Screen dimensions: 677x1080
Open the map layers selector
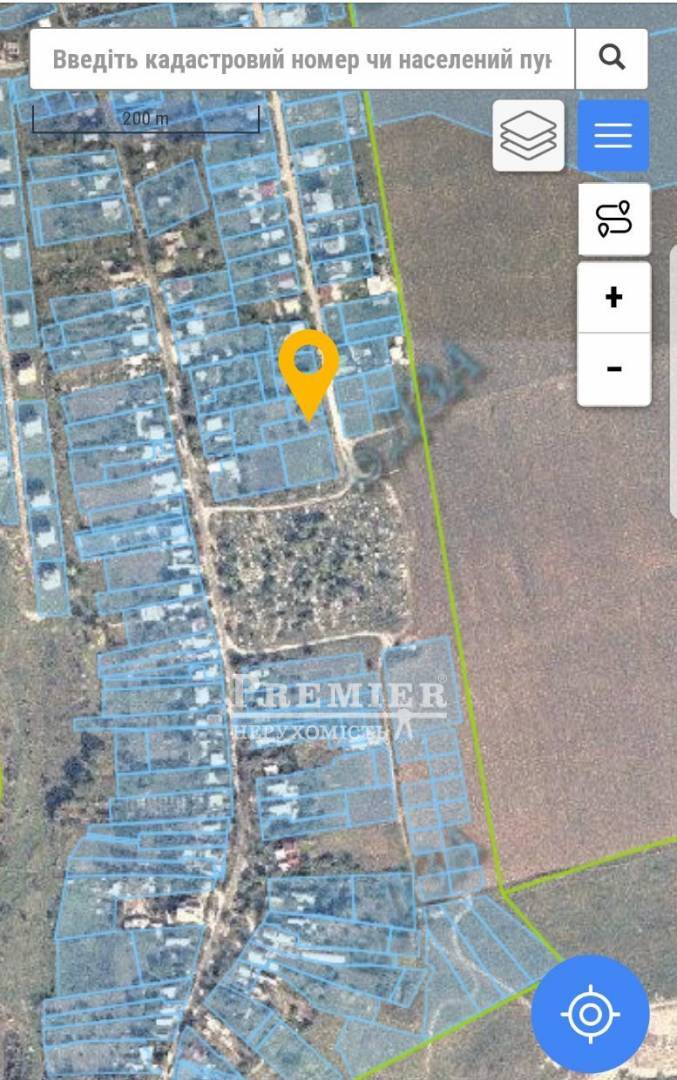point(528,135)
